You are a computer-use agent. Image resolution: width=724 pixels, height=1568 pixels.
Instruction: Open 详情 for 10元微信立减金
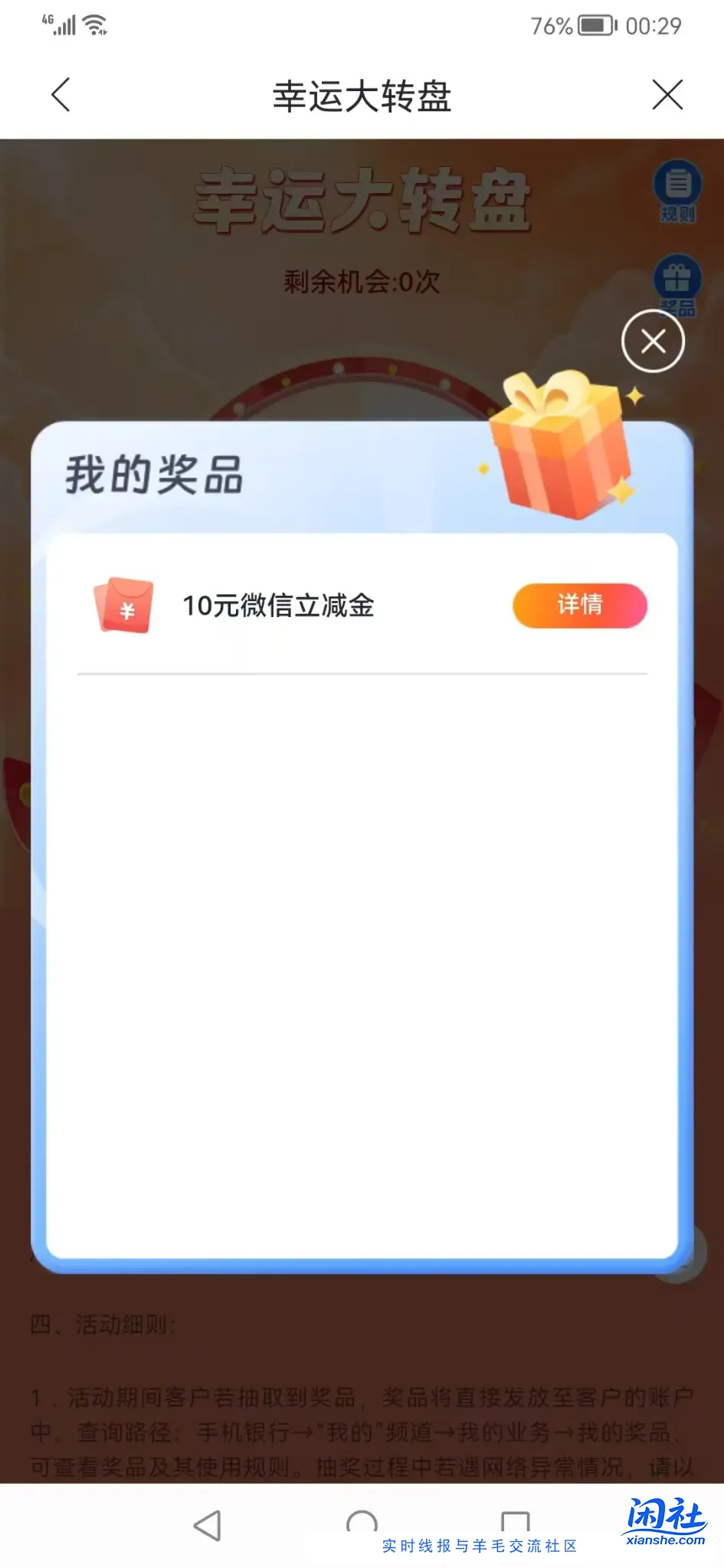tap(579, 606)
